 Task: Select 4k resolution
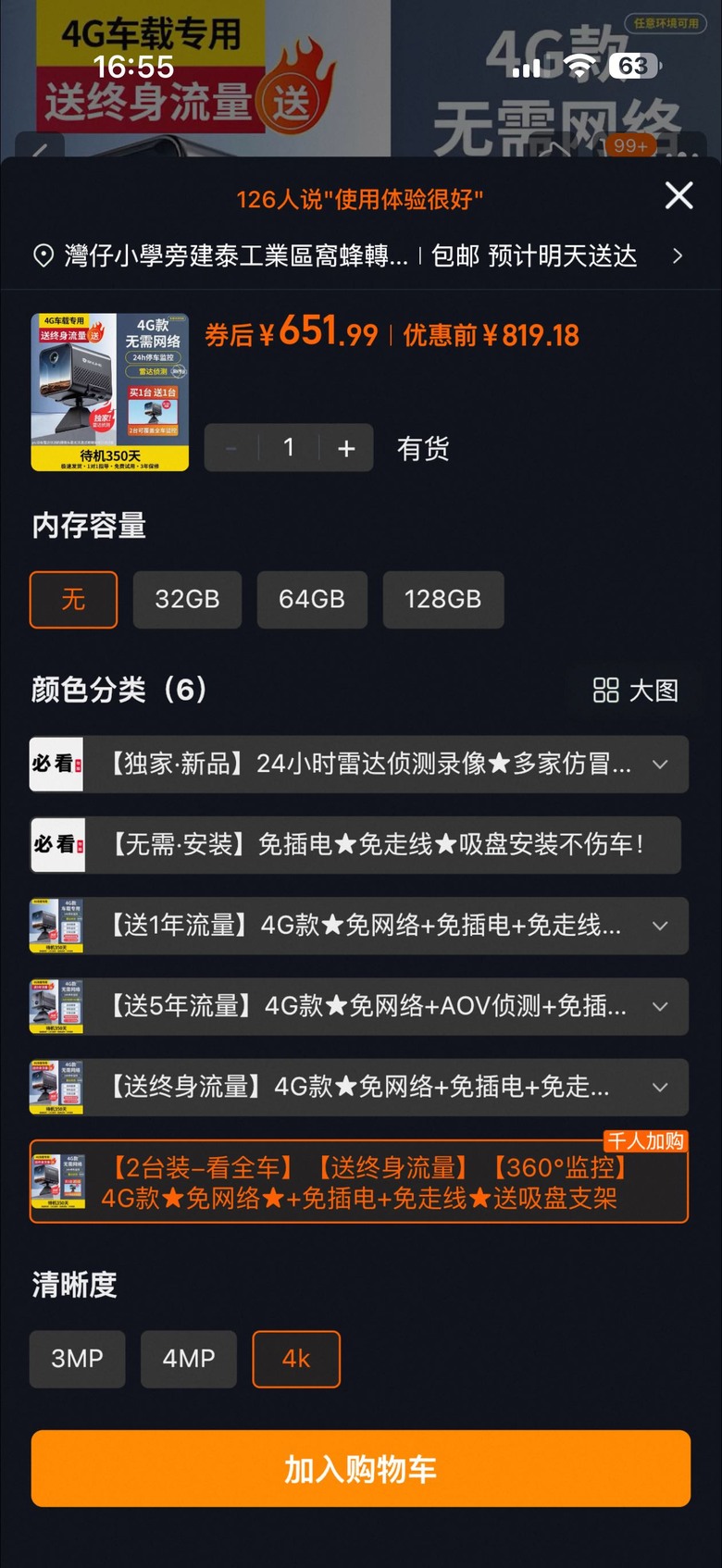tap(296, 1359)
